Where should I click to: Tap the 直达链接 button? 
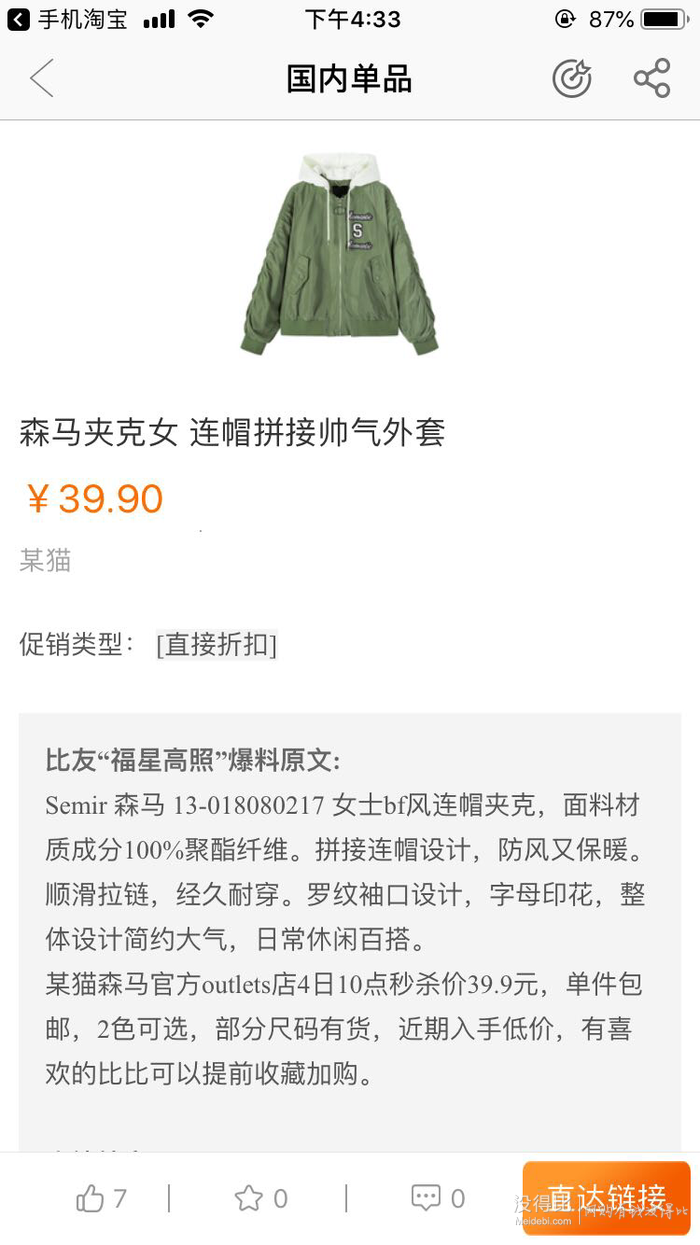click(606, 1197)
